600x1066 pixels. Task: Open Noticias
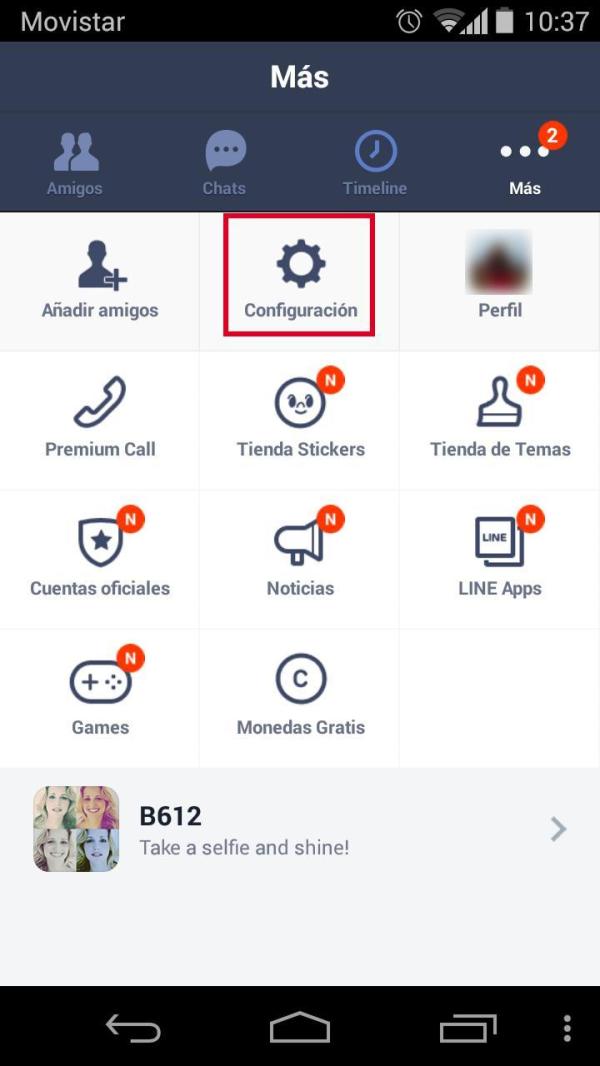[x=300, y=559]
